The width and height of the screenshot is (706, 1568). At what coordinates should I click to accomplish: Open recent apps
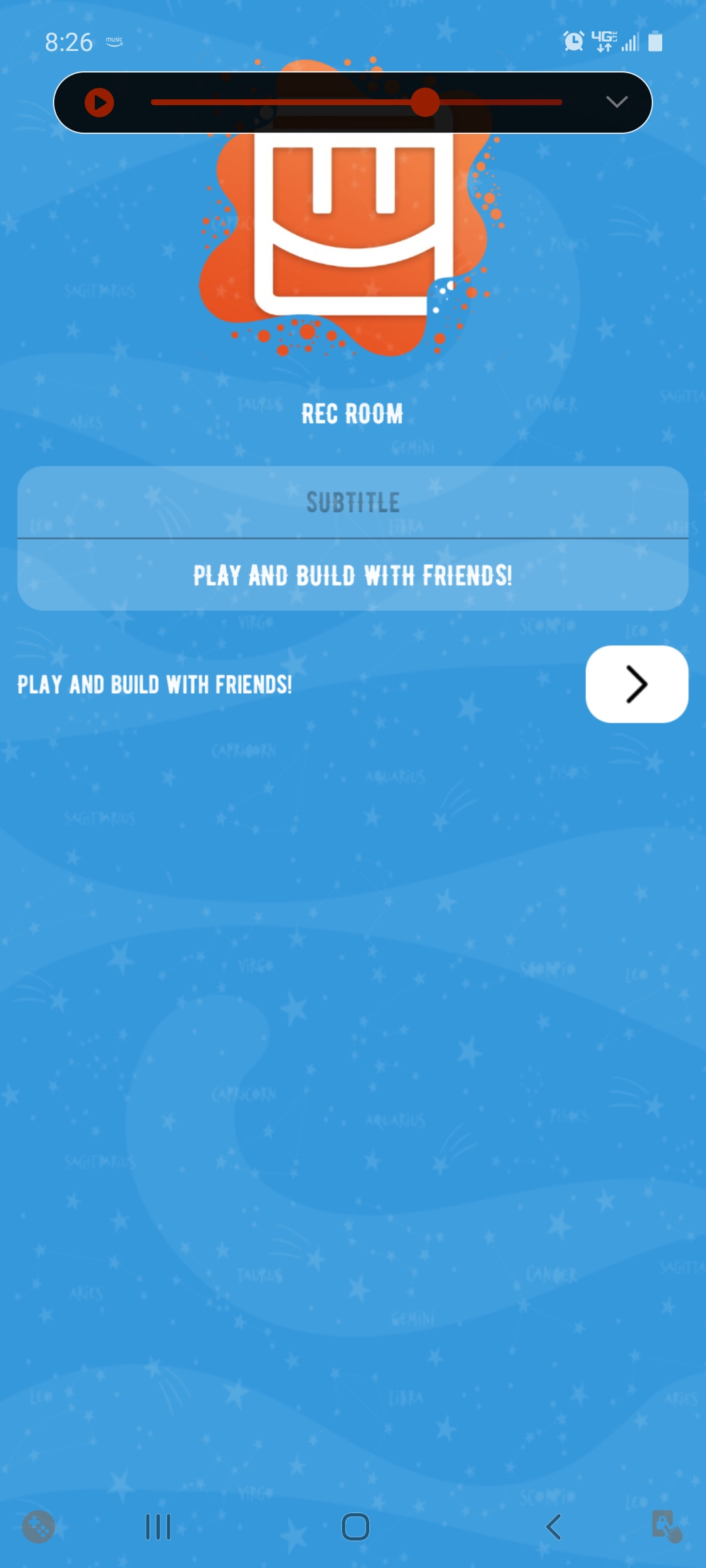pos(158,1527)
